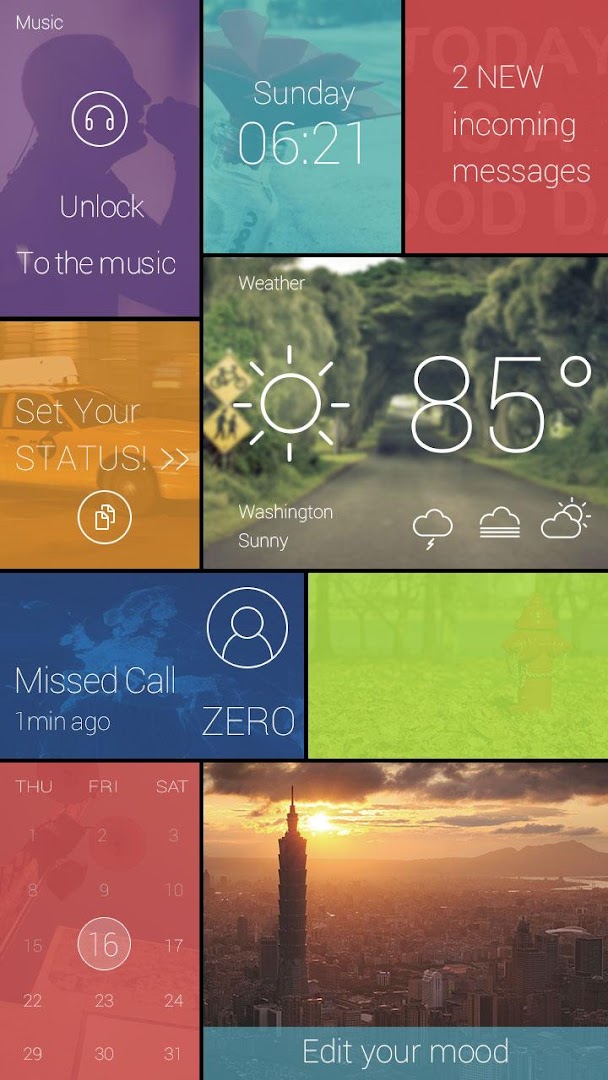Tap the headphones icon in the Music tile
This screenshot has width=608, height=1080.
click(x=100, y=118)
